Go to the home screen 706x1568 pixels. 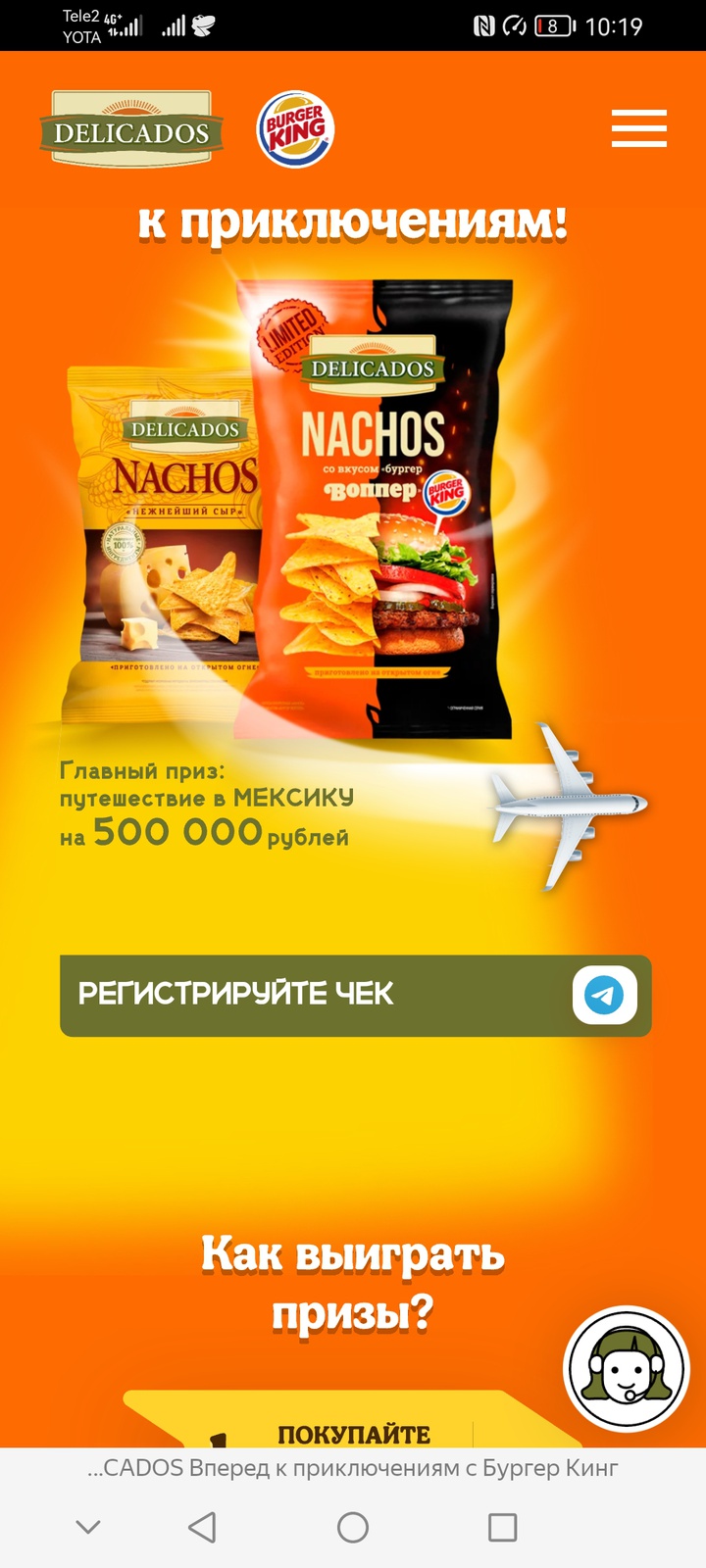click(x=353, y=1527)
